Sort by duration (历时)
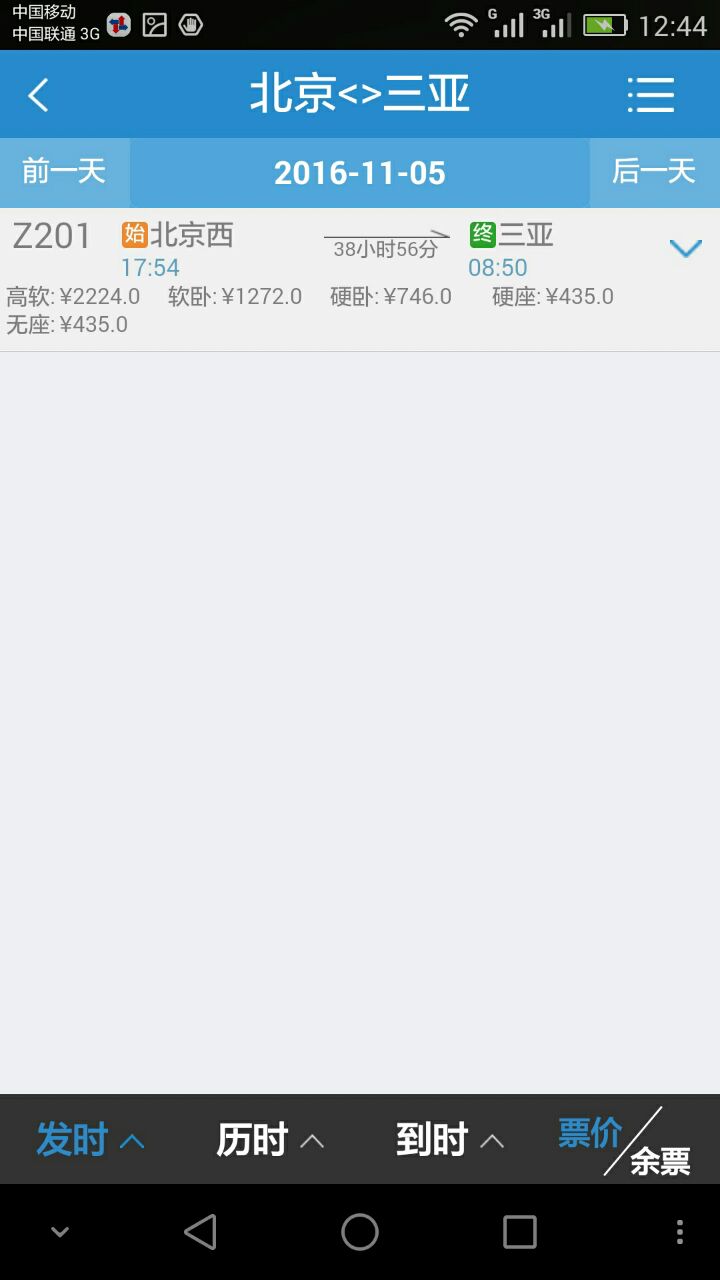 tap(270, 1140)
